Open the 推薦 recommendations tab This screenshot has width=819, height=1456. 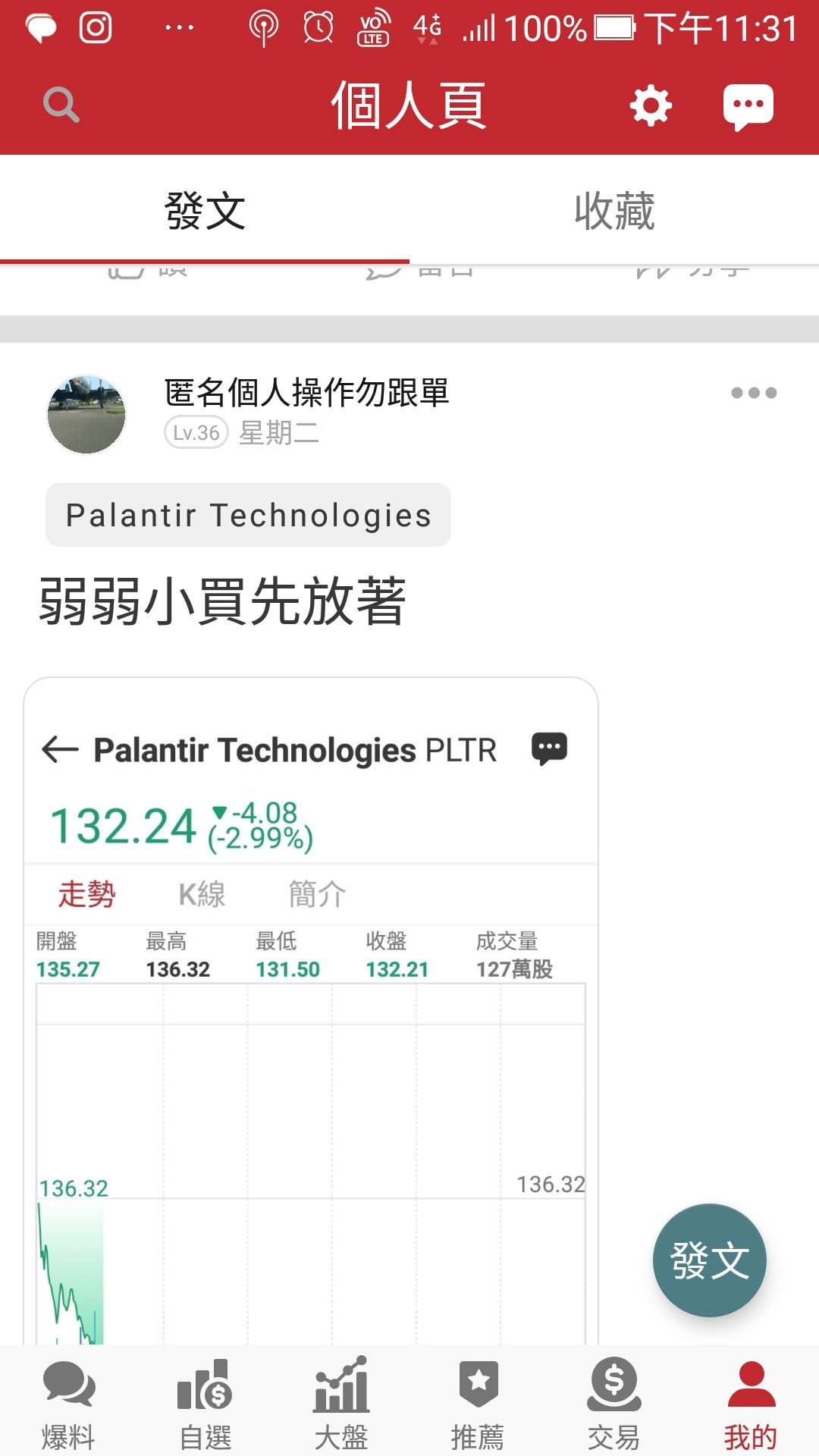coord(478,1403)
